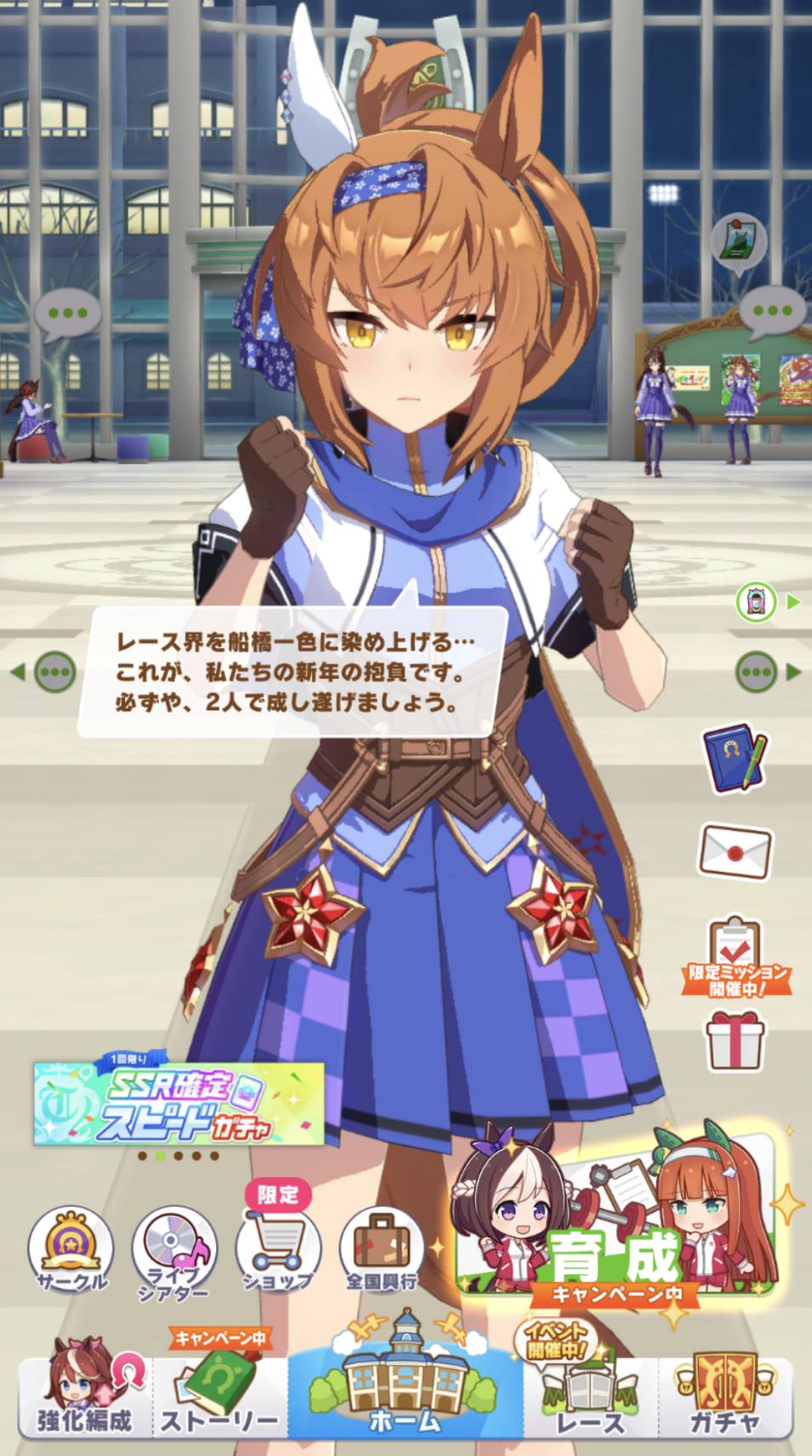Visit the ショップ
This screenshot has height=1456, width=812.
pyautogui.click(x=278, y=1249)
